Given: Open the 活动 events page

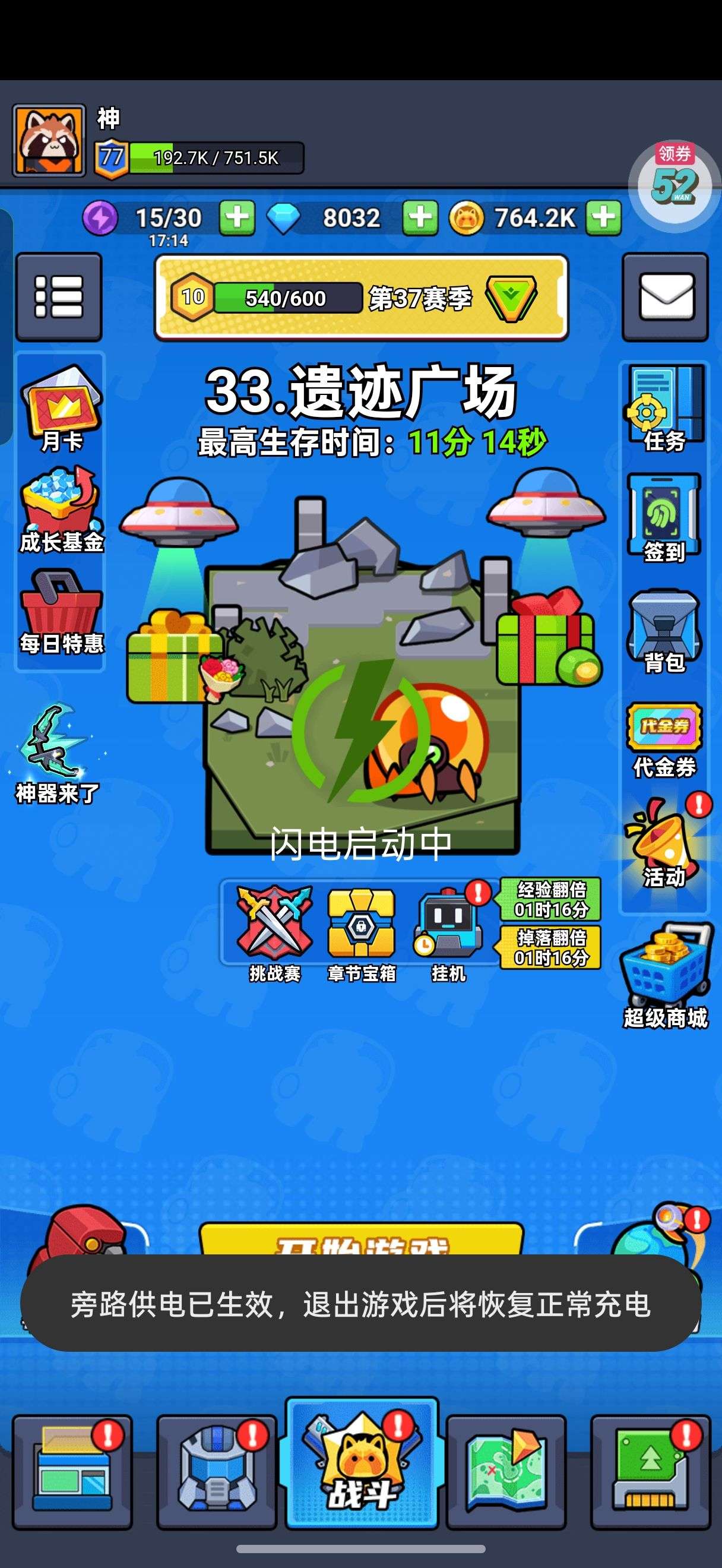Looking at the screenshot, I should 664,841.
